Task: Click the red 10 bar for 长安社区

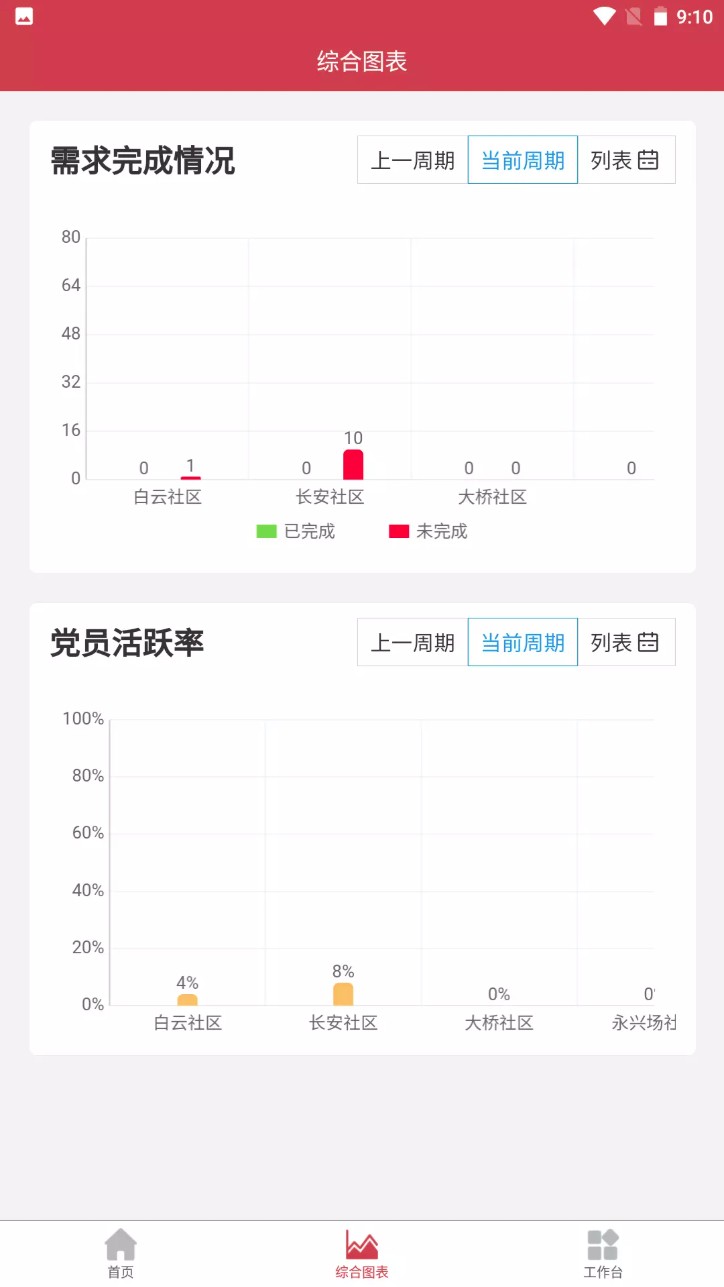Action: click(x=351, y=465)
